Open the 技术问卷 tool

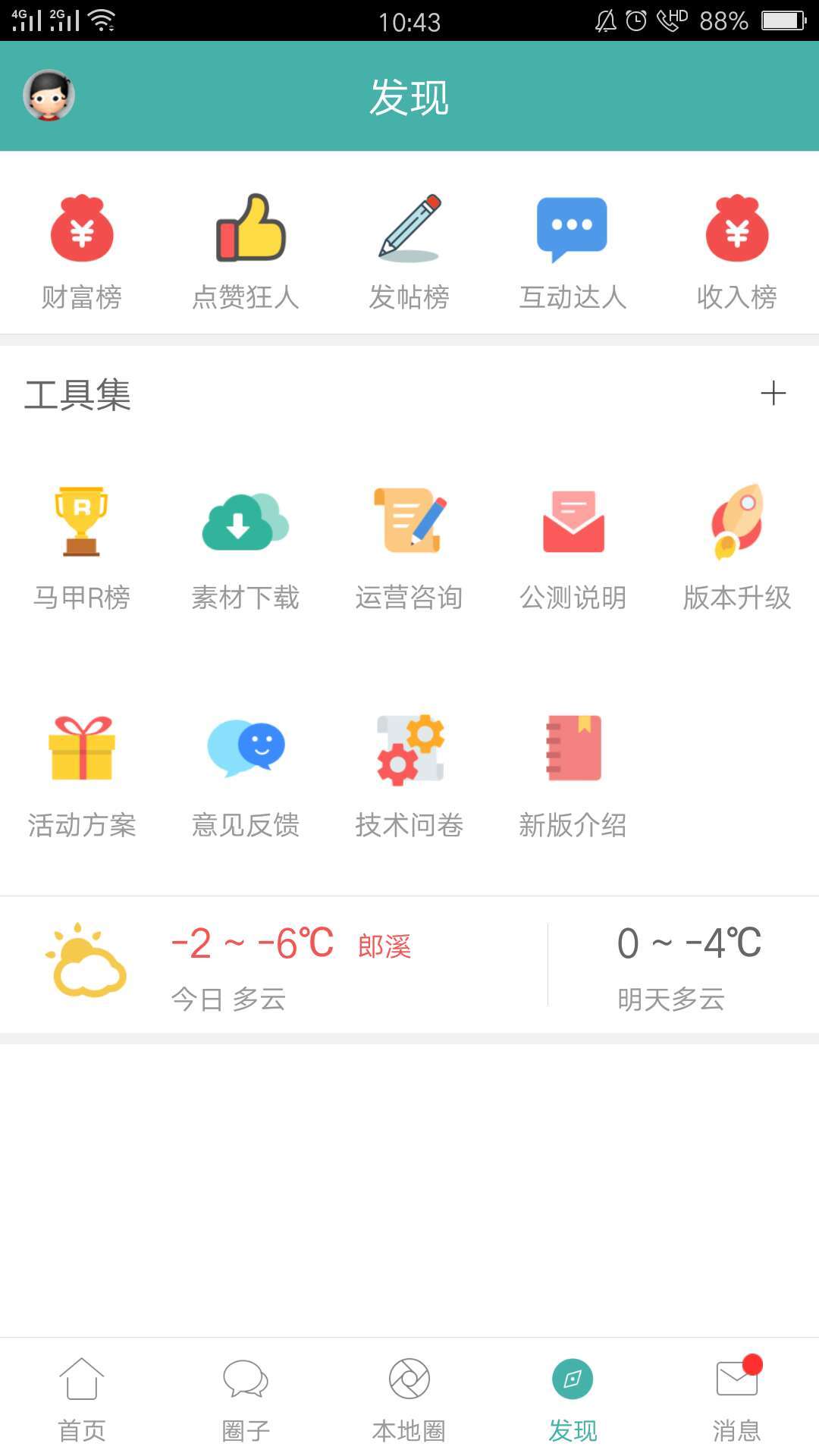[x=409, y=775]
